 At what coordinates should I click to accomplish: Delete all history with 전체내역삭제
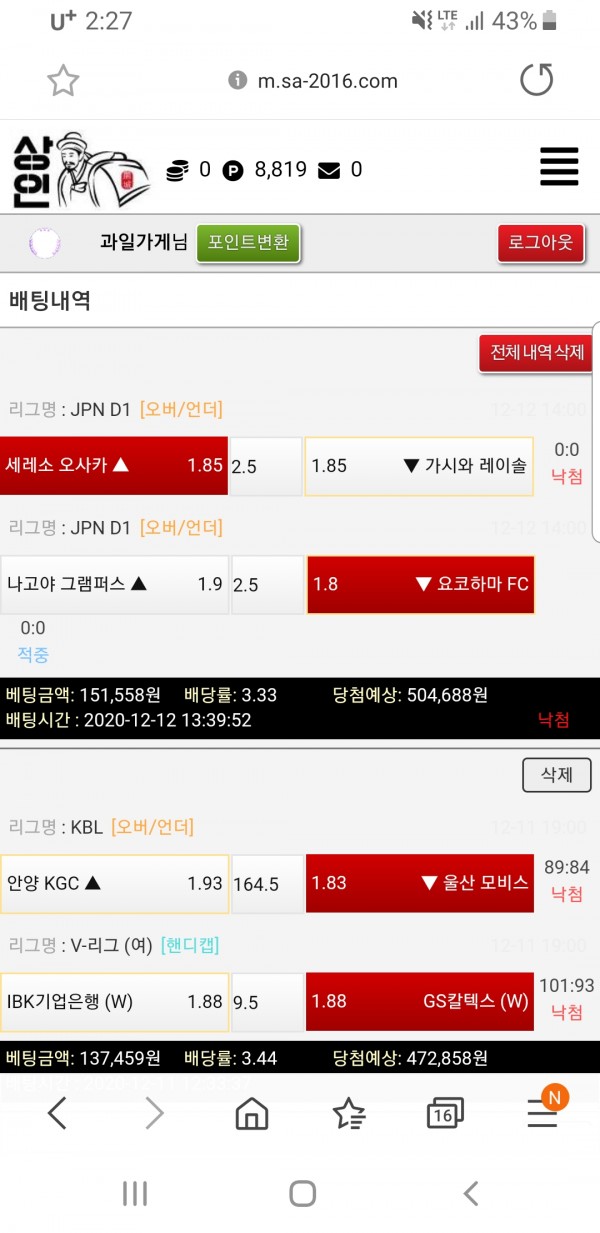point(536,353)
